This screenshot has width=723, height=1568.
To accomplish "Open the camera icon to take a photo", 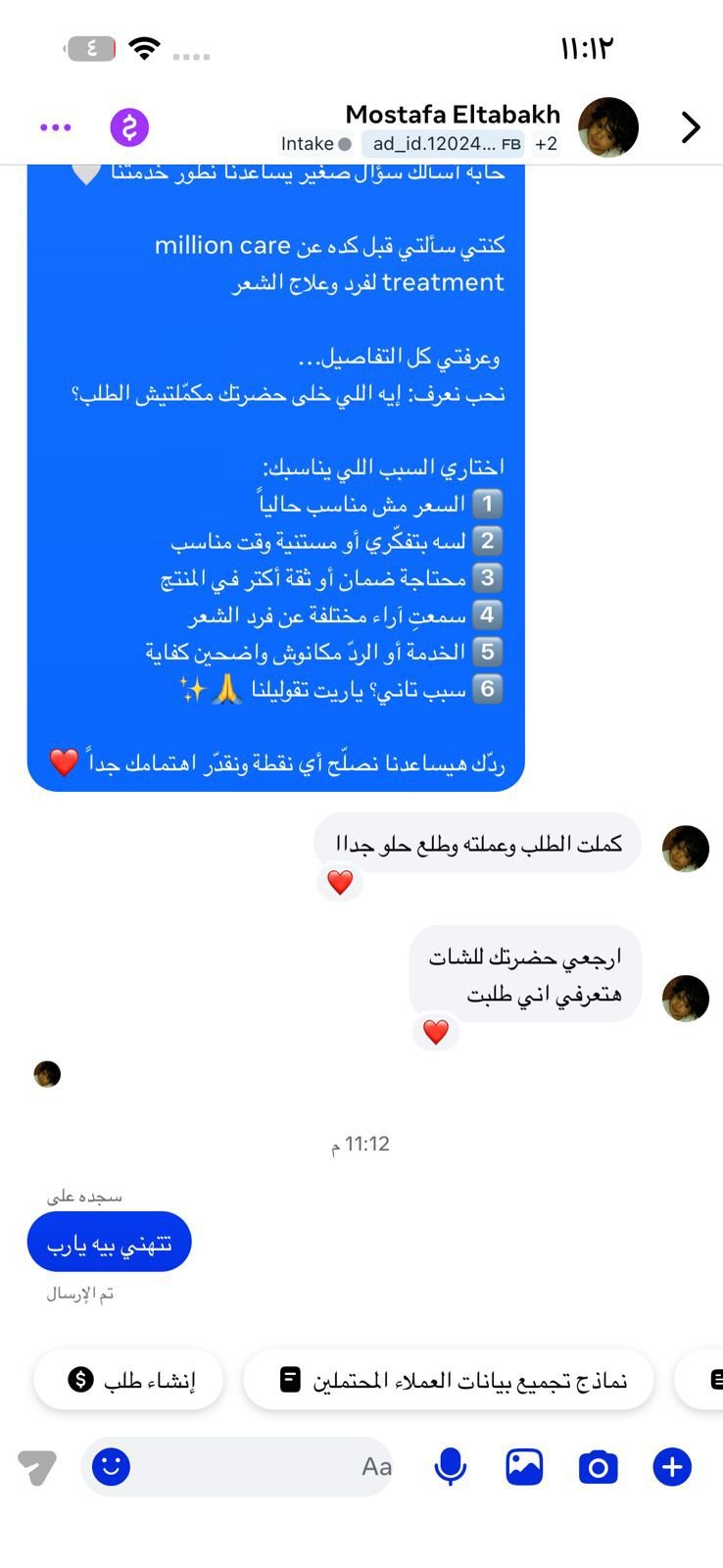I will tap(599, 1467).
